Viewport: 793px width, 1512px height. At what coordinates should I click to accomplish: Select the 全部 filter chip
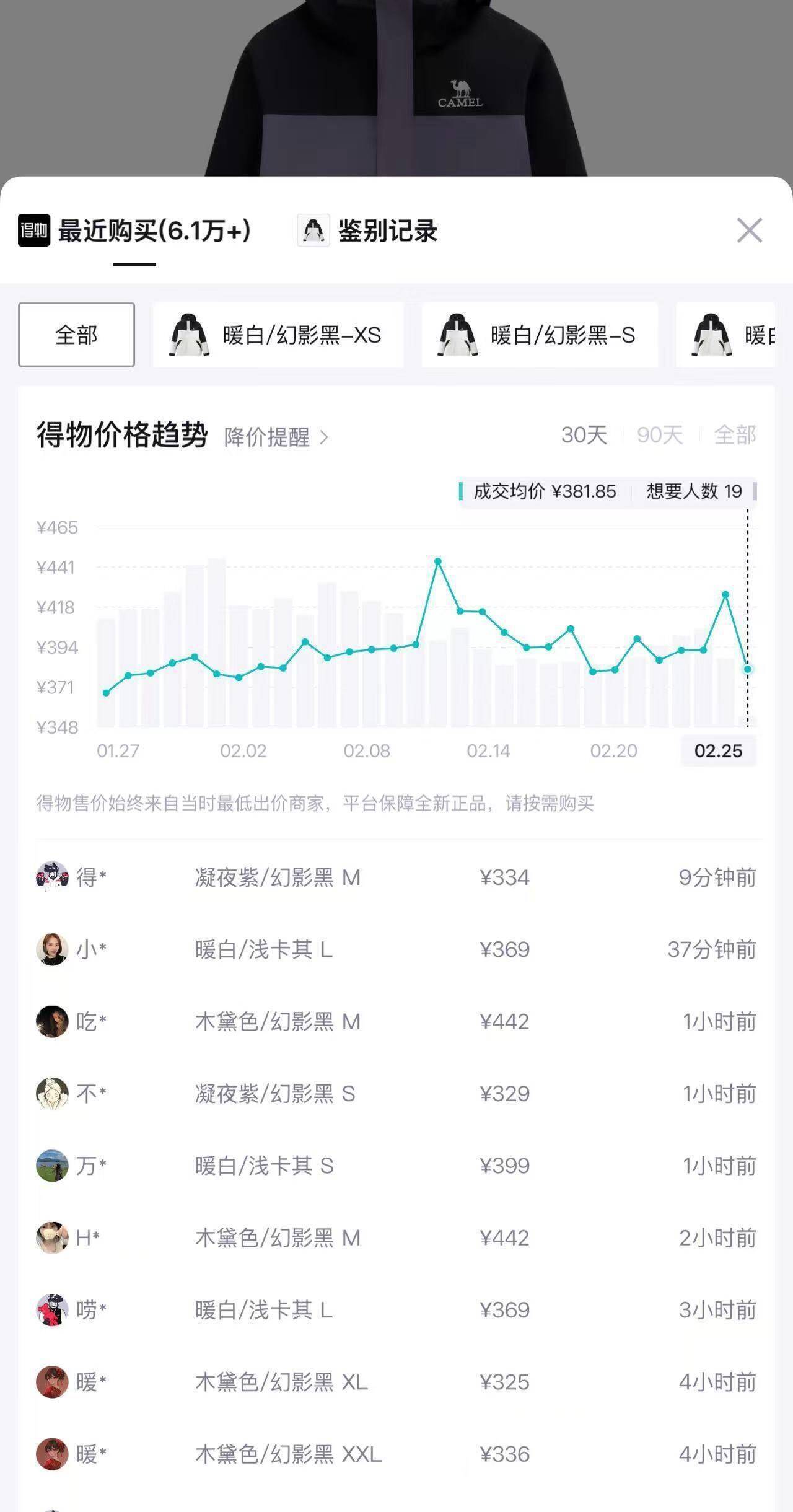(76, 335)
